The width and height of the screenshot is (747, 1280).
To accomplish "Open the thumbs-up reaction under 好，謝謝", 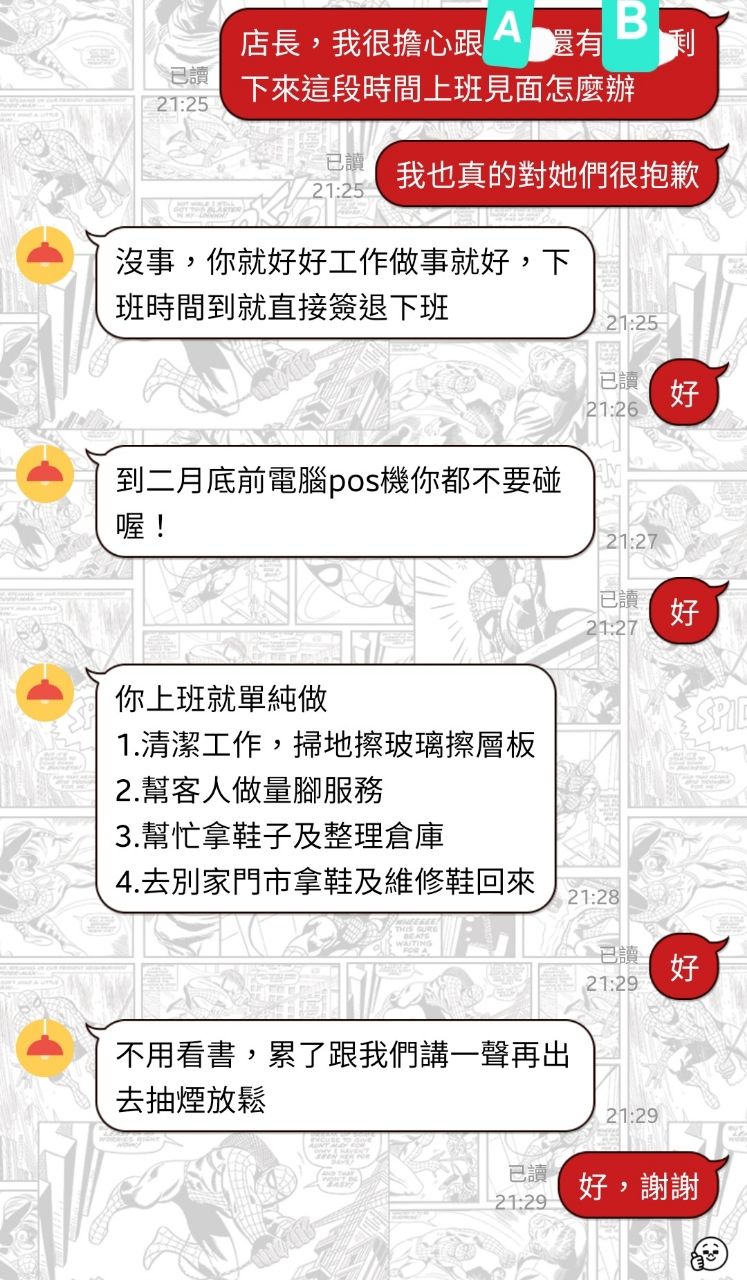I will (x=708, y=1251).
